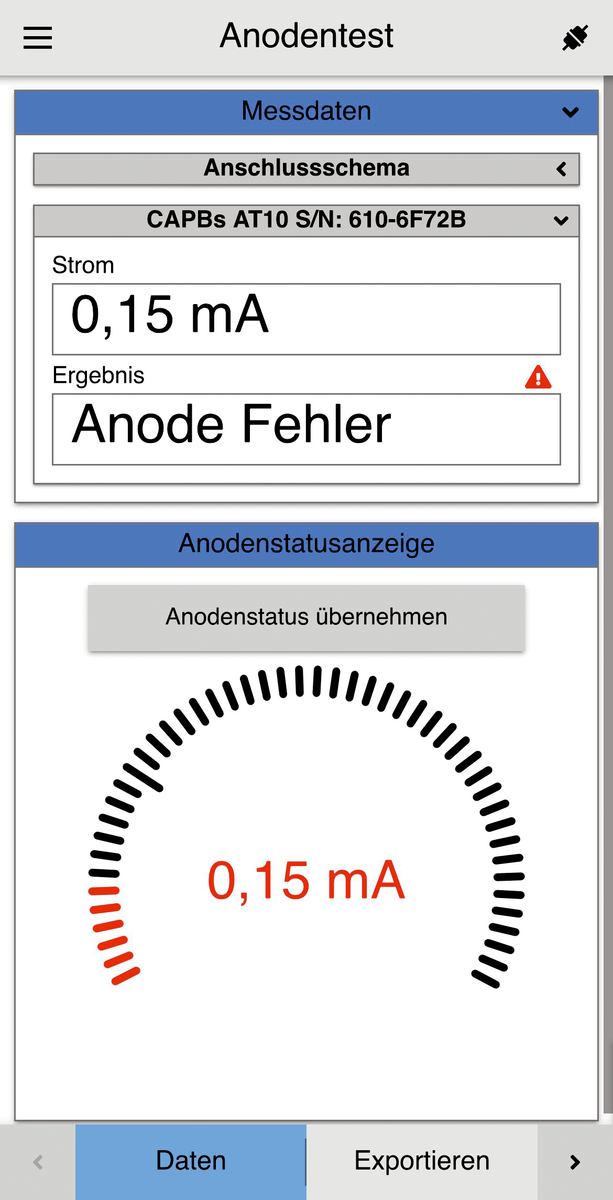Viewport: 613px width, 1200px height.
Task: Tap Anodenstatus übernehmen button
Action: coord(306,618)
